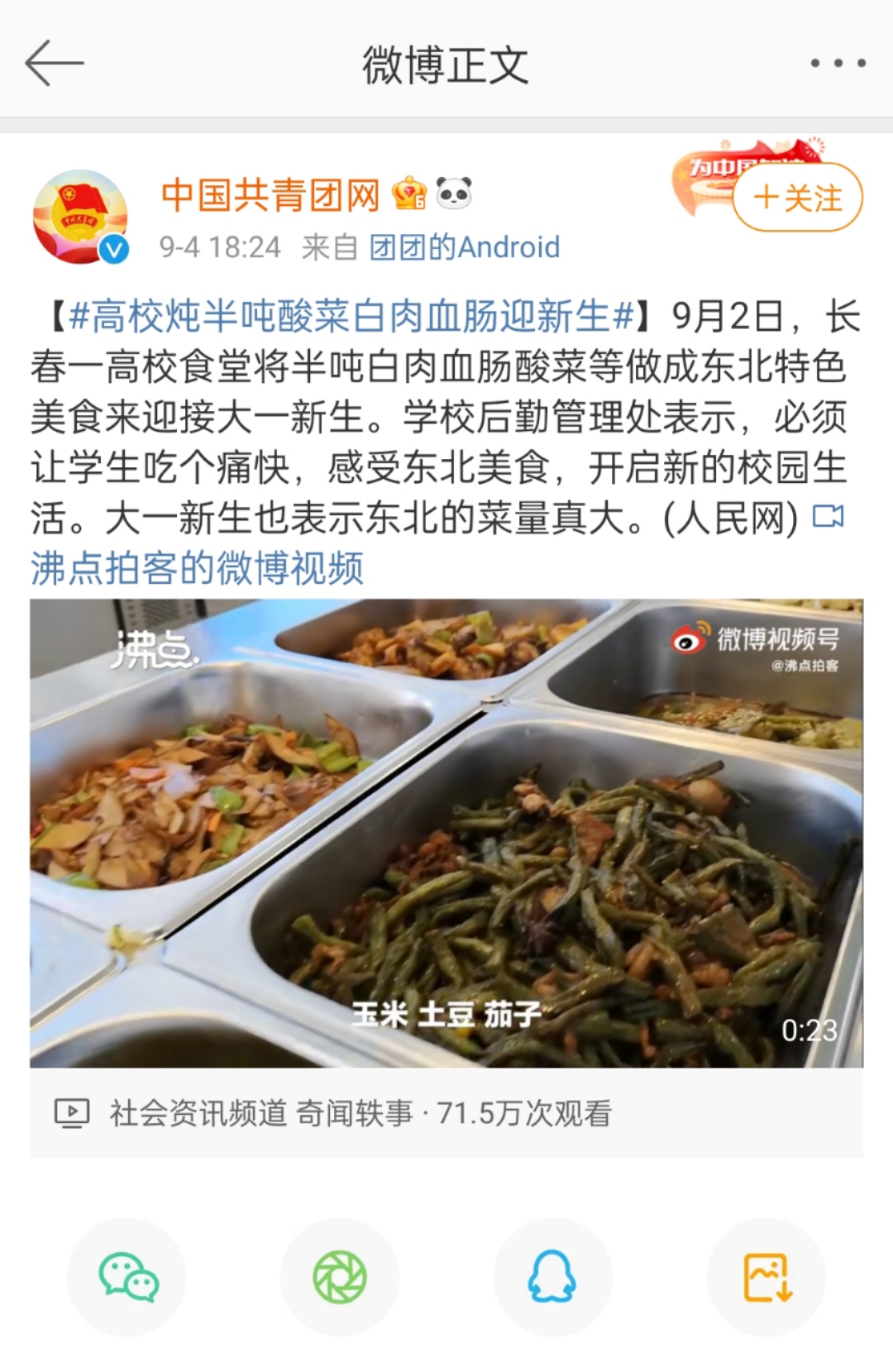Go back from the Weibo post
The height and width of the screenshot is (1372, 893).
tap(54, 64)
